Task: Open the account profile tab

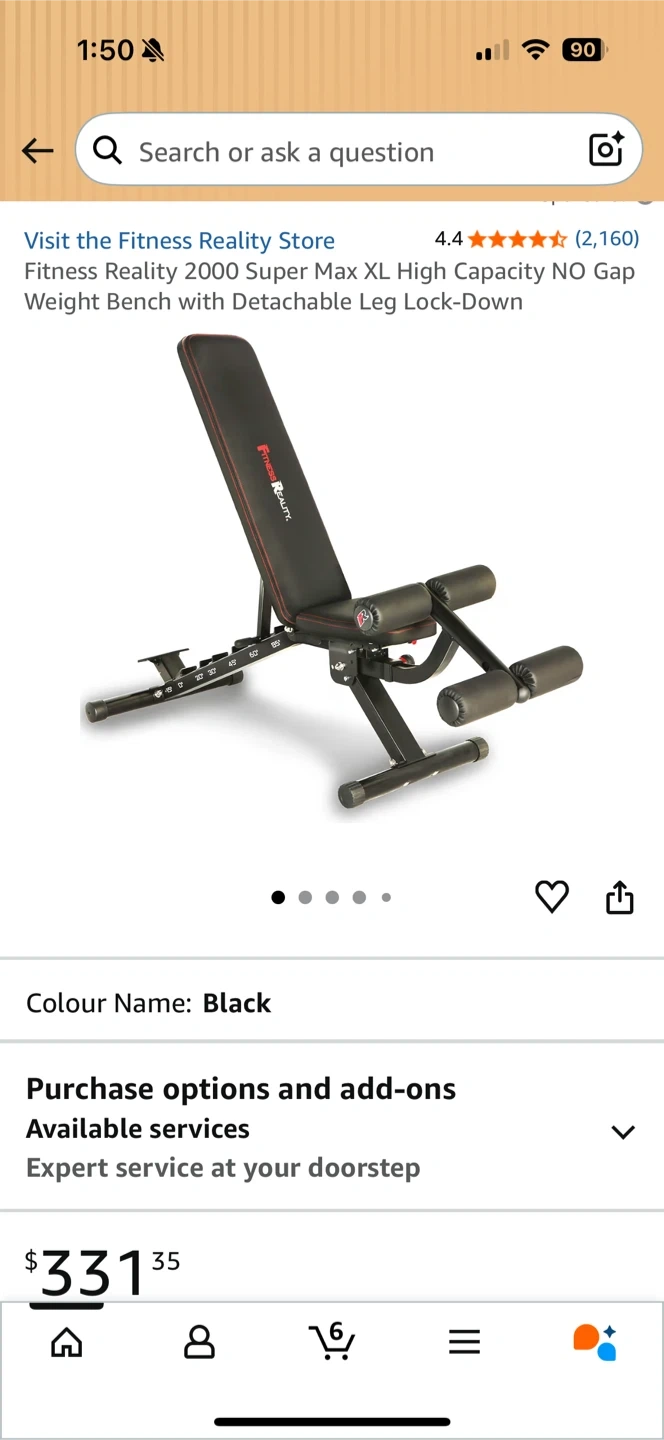Action: pos(200,1342)
